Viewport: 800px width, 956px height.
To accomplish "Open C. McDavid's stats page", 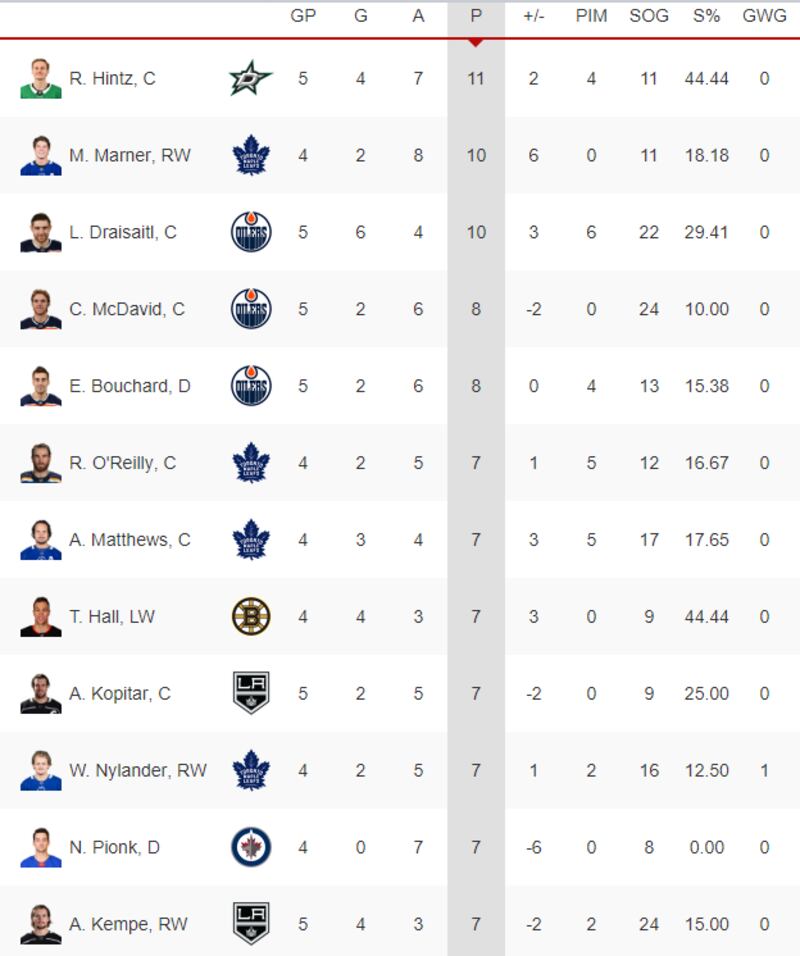I will tap(127, 310).
